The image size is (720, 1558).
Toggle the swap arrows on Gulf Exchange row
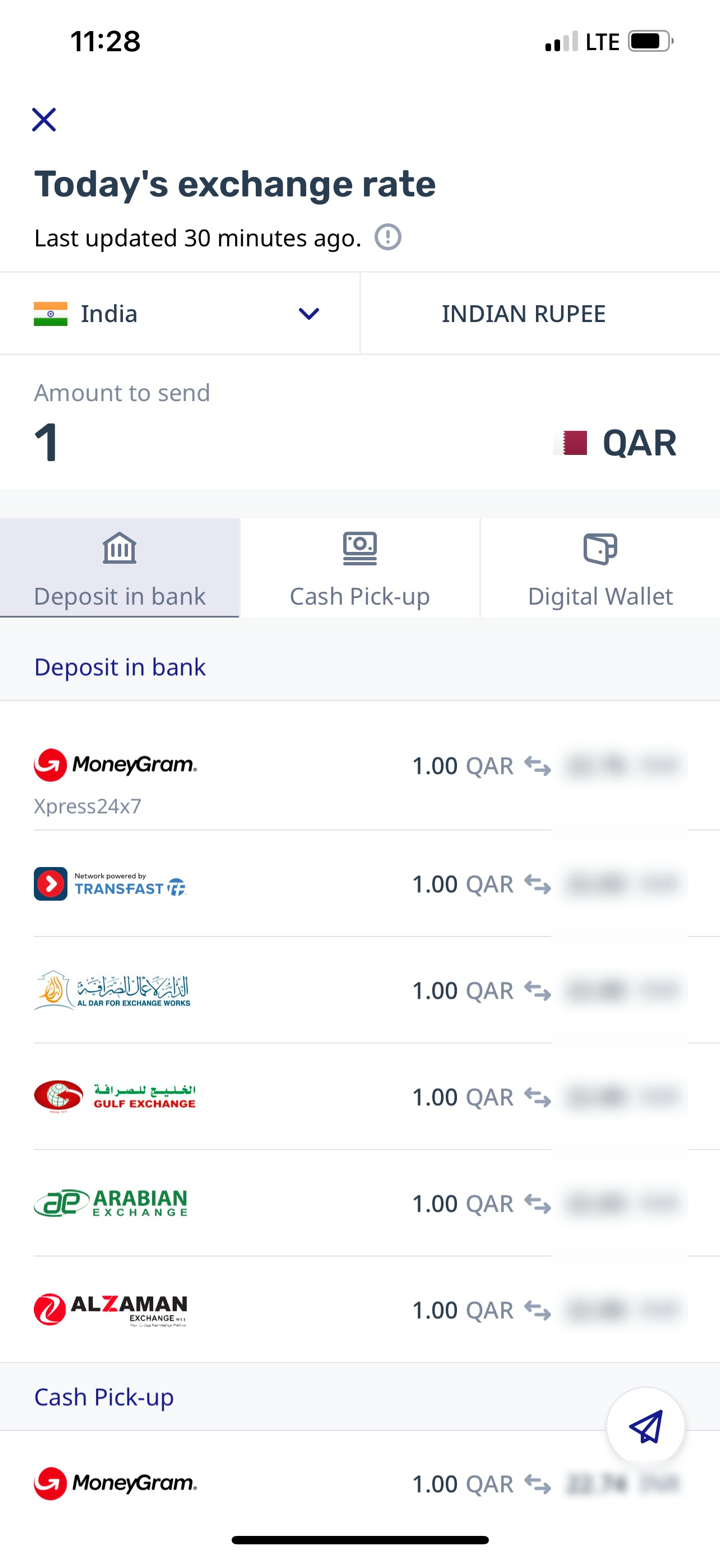coord(537,1097)
